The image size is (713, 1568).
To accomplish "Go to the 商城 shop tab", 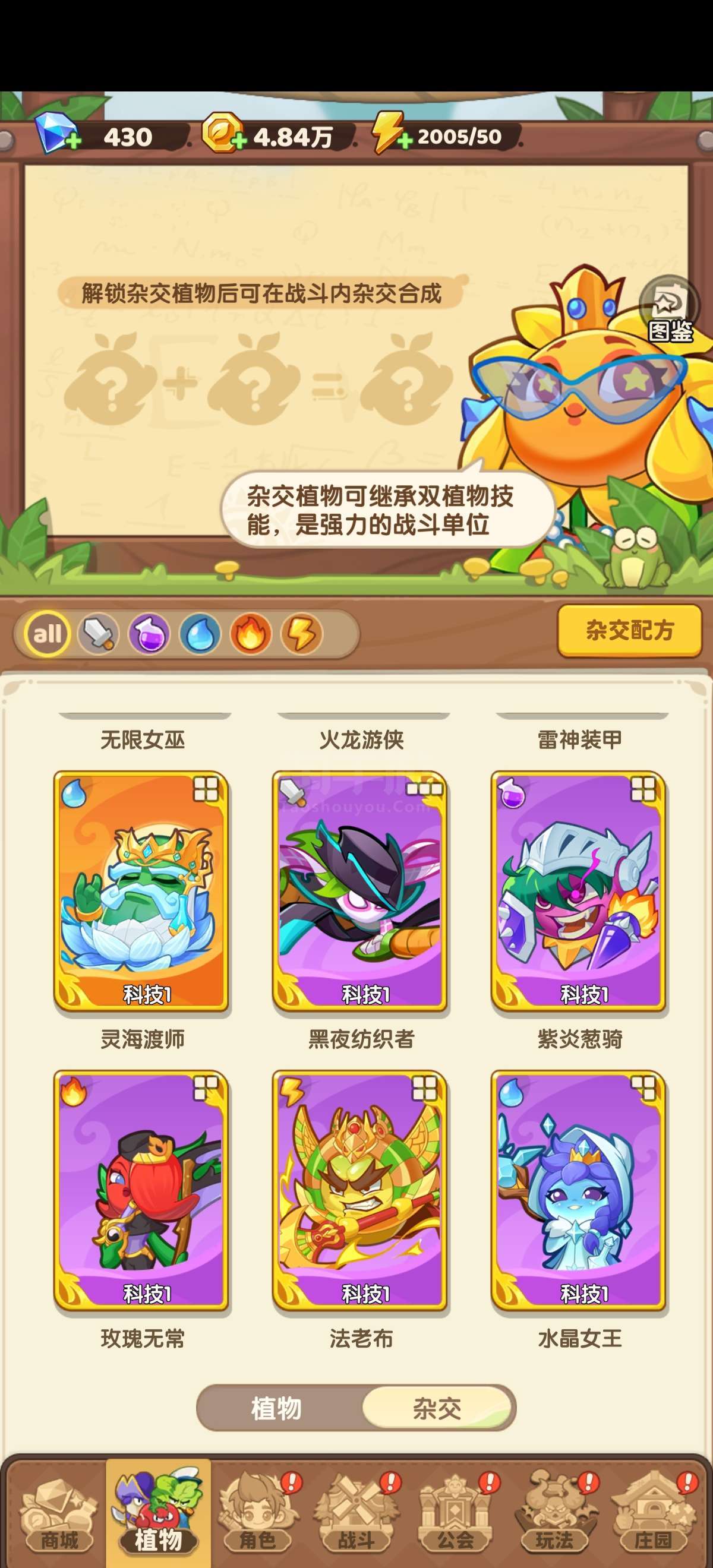I will pos(59,1513).
